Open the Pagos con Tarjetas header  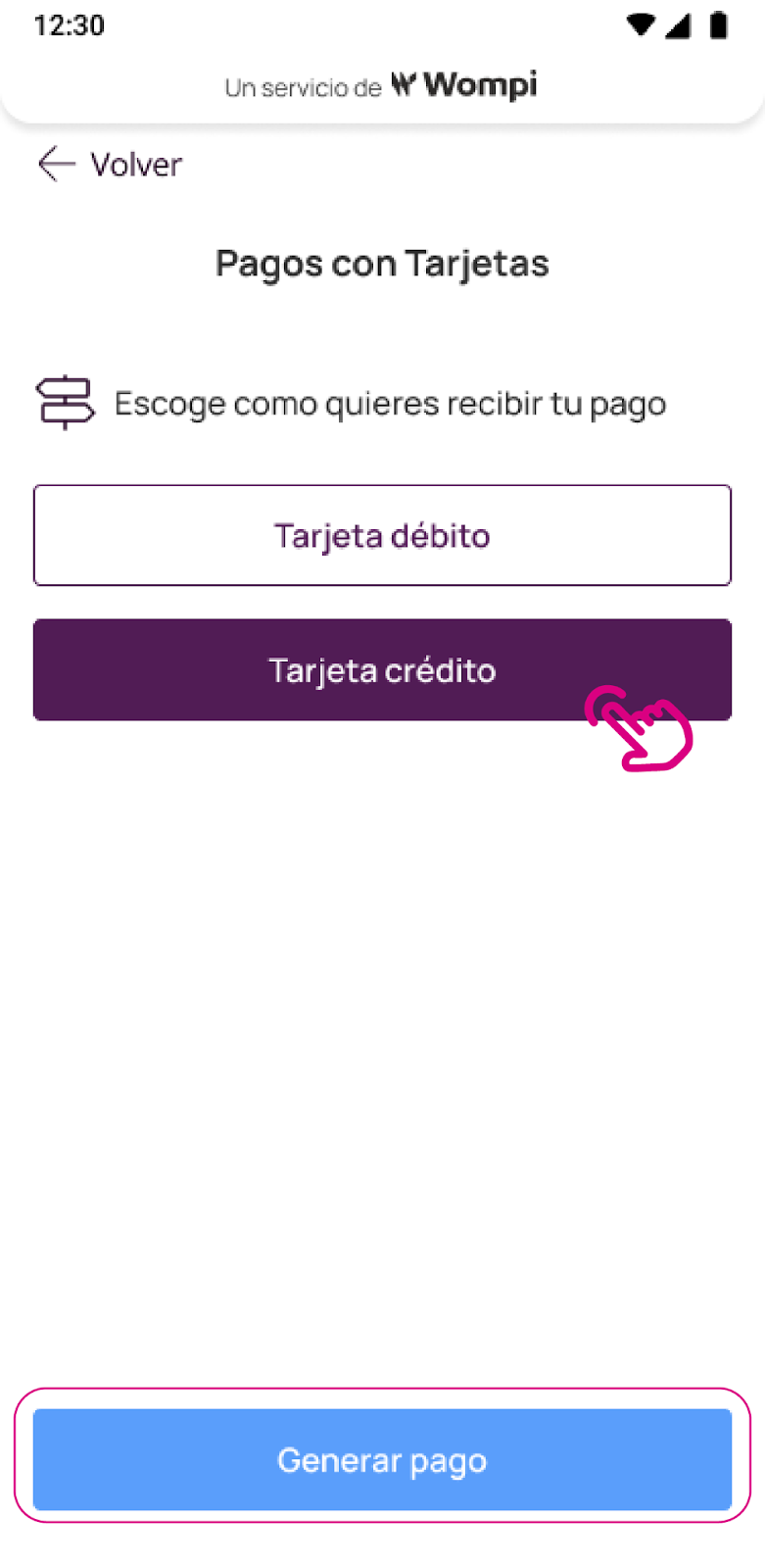pos(382,263)
